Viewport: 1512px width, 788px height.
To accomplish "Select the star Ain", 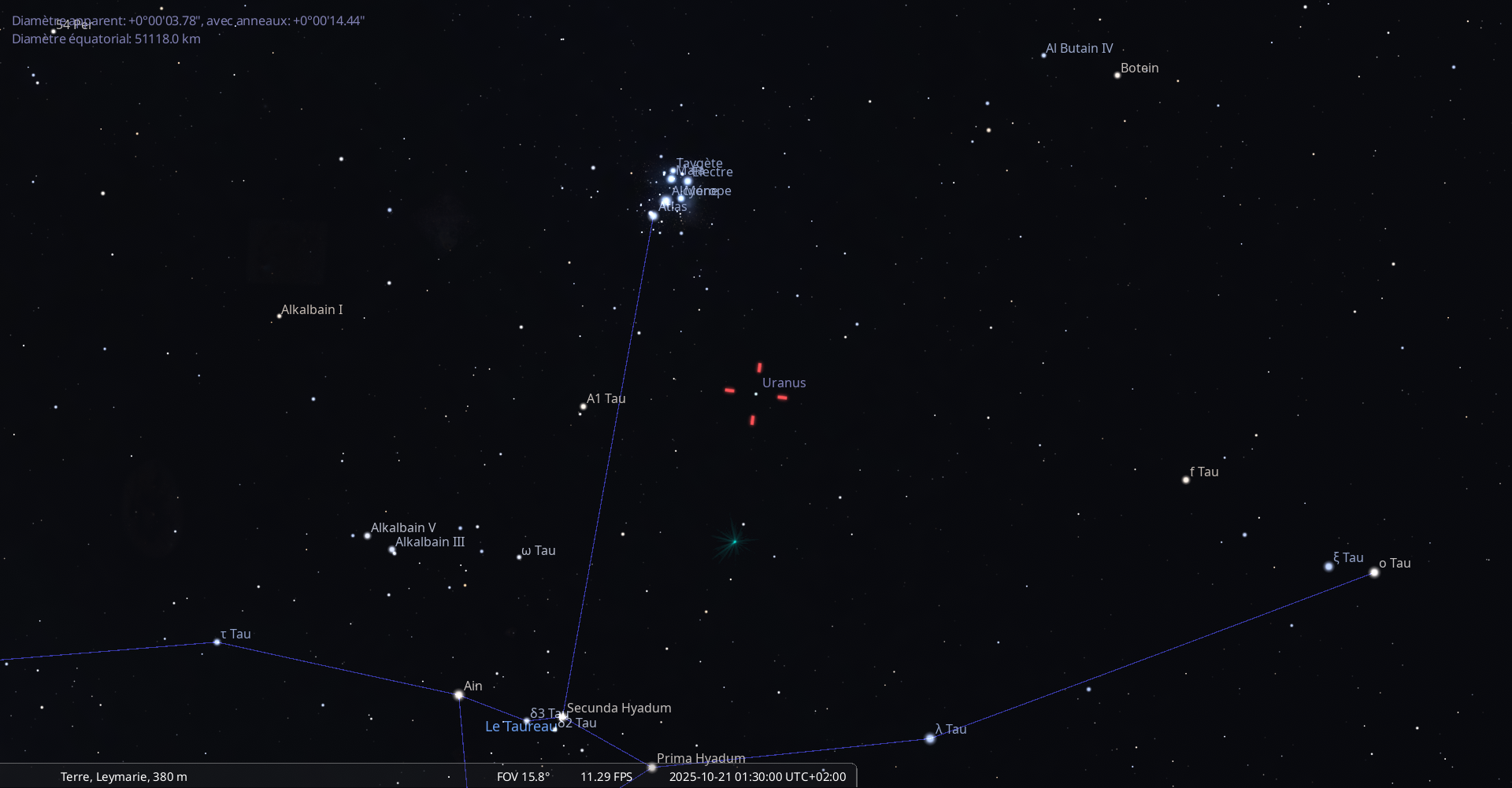I will coord(458,695).
